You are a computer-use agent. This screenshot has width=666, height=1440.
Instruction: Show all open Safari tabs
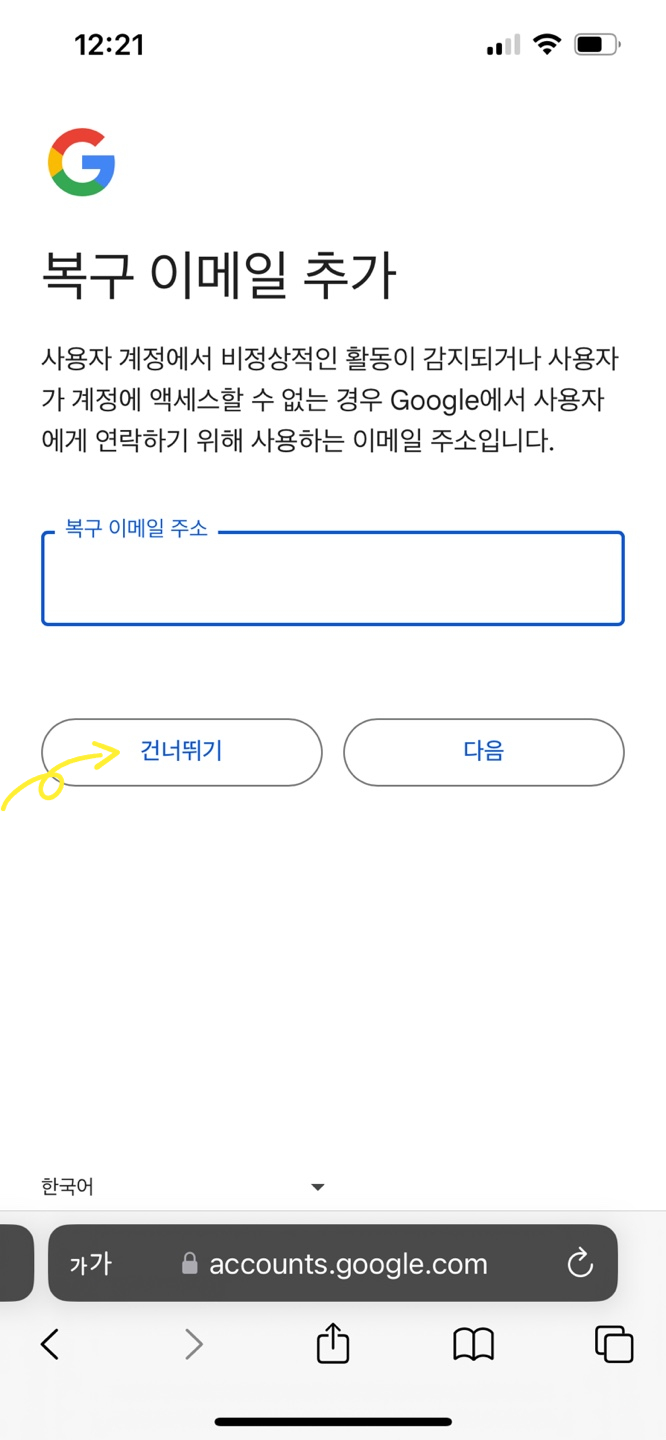pos(614,1344)
